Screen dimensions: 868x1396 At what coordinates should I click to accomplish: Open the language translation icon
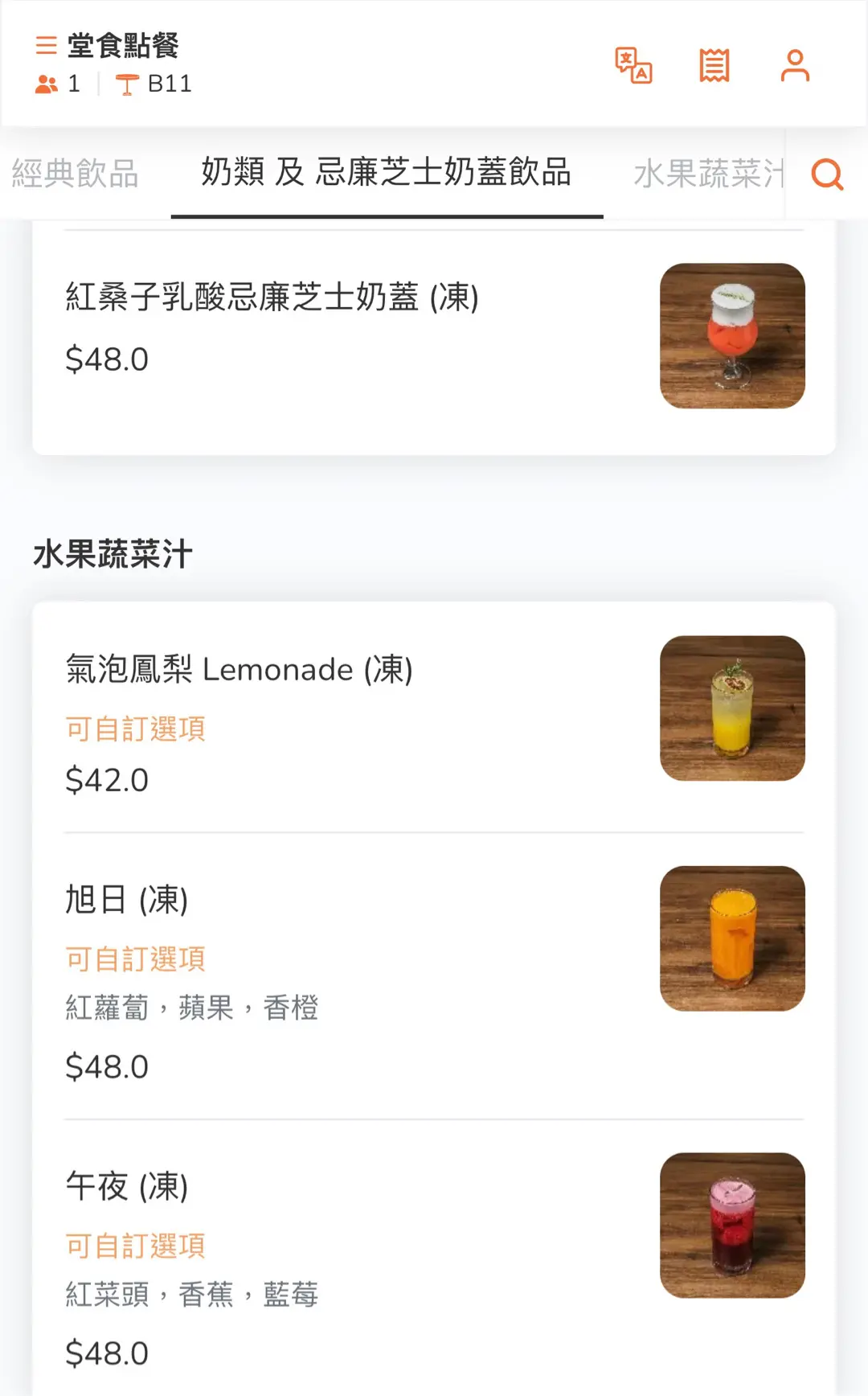point(633,65)
